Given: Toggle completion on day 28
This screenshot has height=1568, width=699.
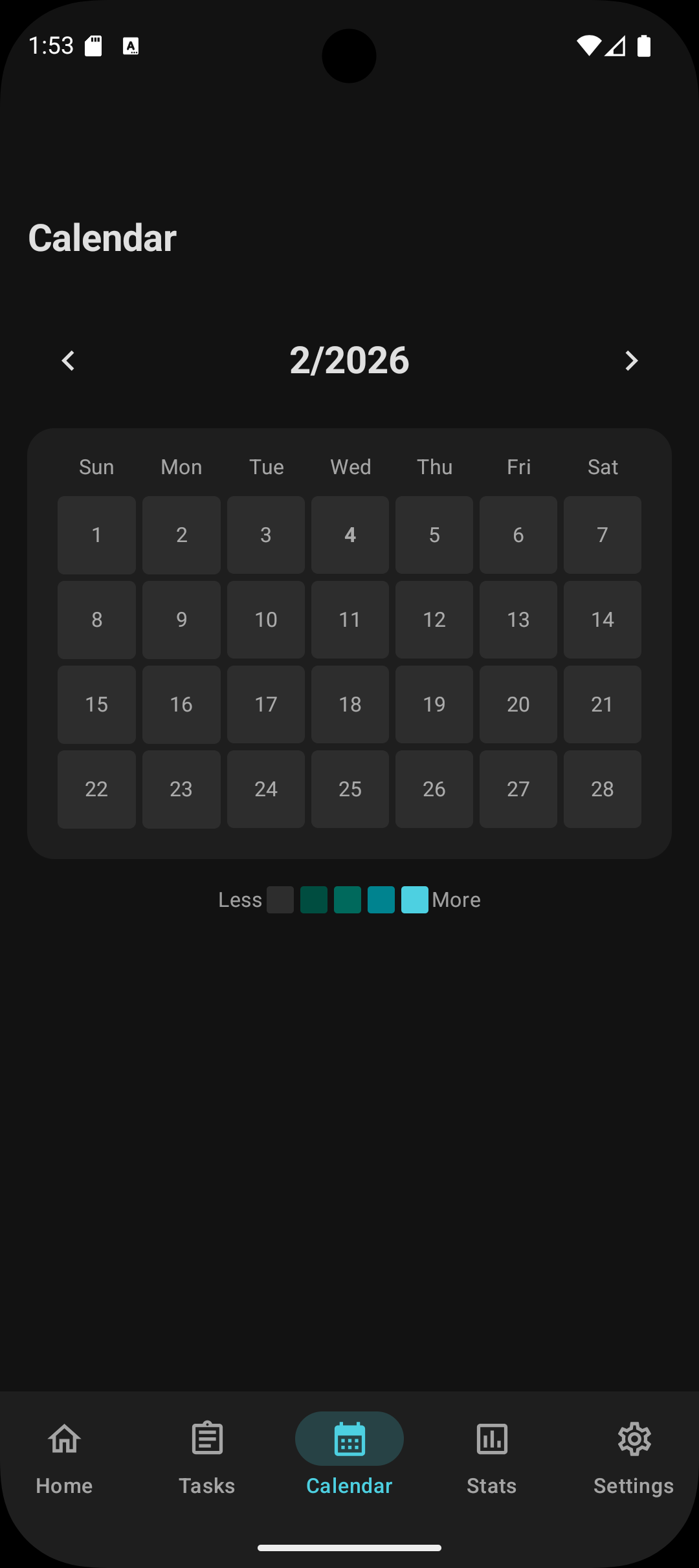Looking at the screenshot, I should coord(602,789).
